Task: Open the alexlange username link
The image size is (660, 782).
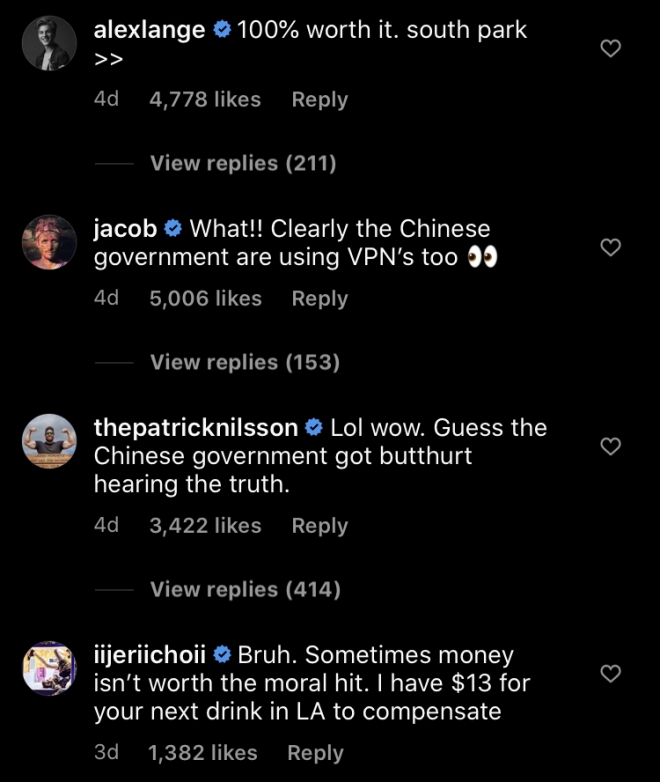Action: (x=149, y=31)
